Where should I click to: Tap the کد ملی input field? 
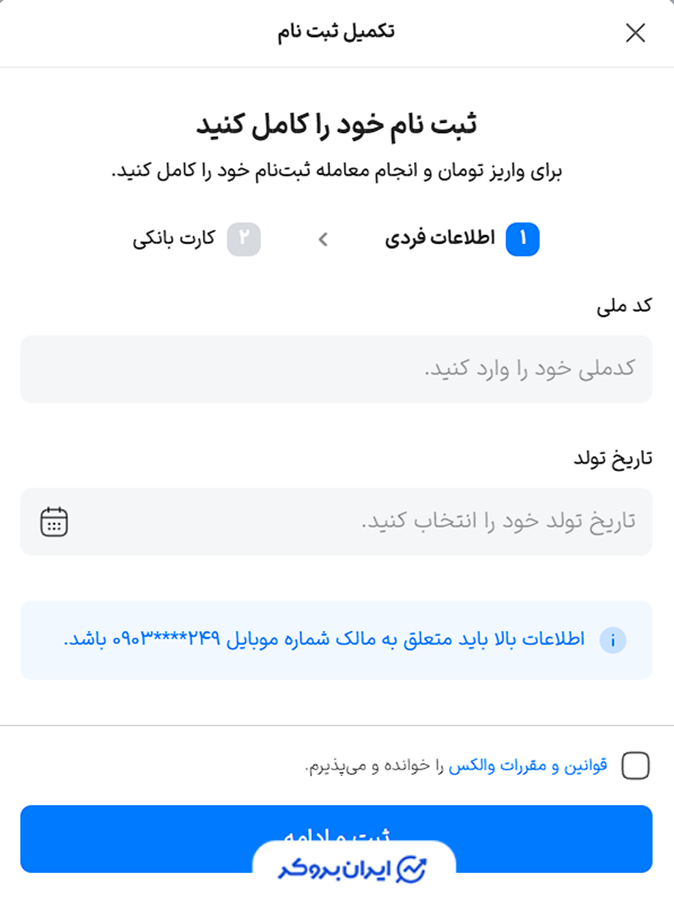pos(336,369)
